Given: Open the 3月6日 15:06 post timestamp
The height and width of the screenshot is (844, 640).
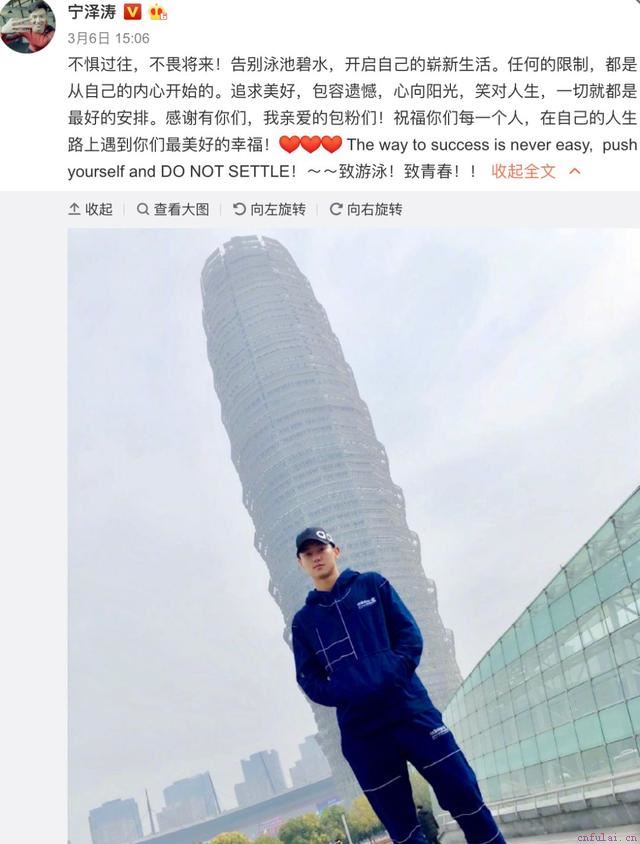Looking at the screenshot, I should [x=108, y=38].
